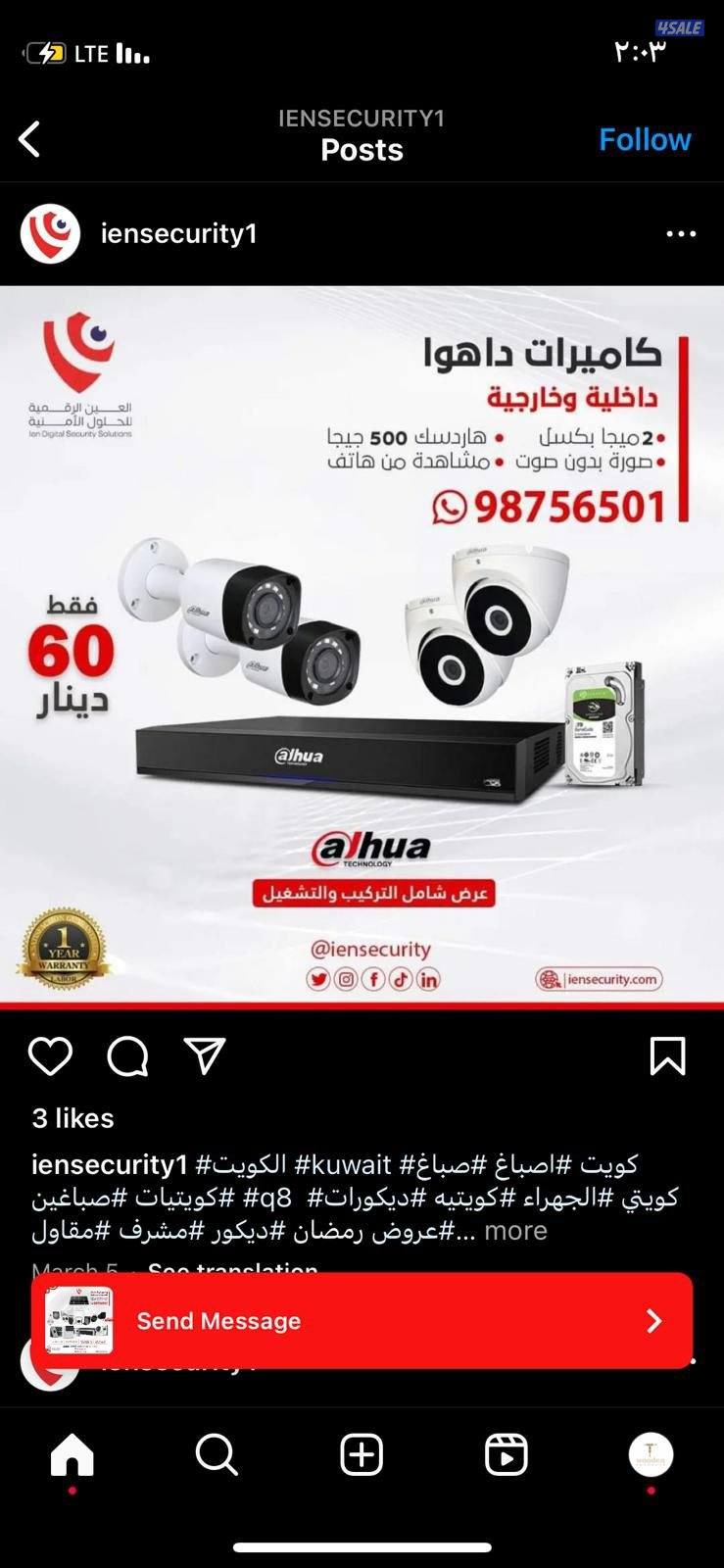The width and height of the screenshot is (724, 1568).
Task: Tap the red Send Message button
Action: click(x=362, y=1320)
